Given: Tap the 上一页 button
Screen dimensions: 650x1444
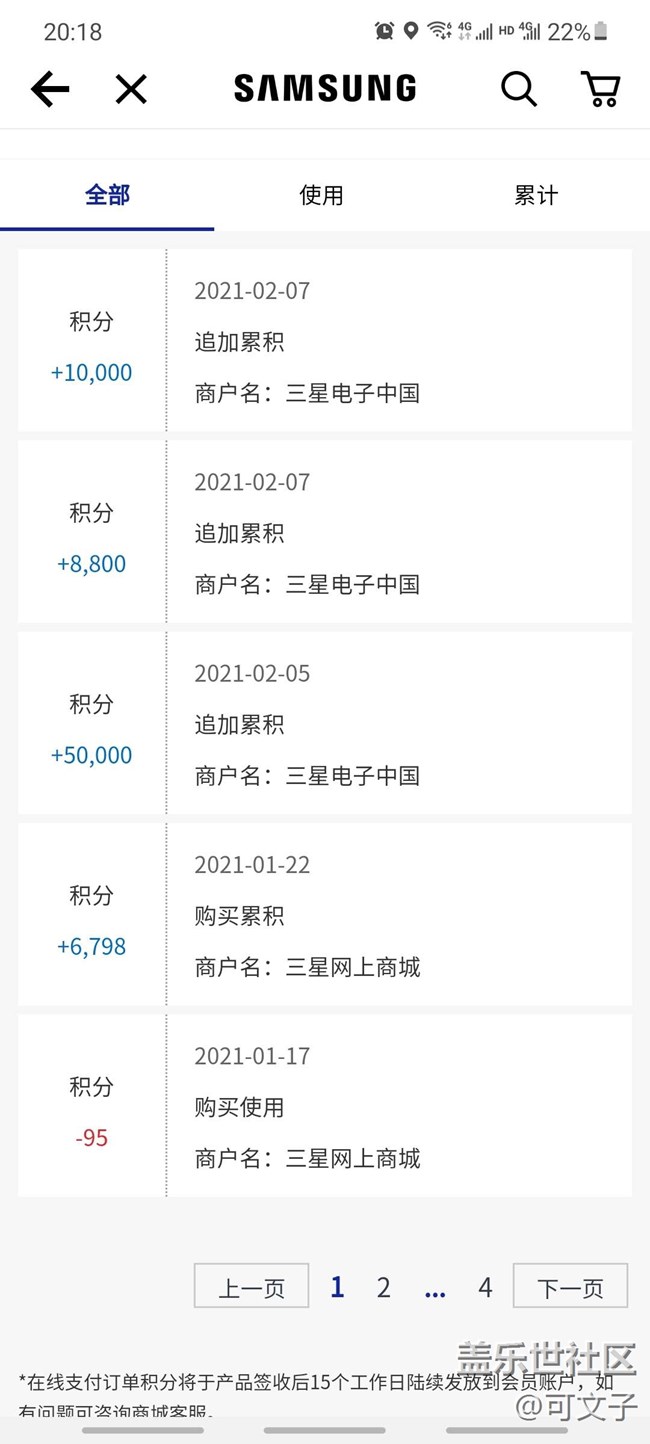Looking at the screenshot, I should 252,1287.
